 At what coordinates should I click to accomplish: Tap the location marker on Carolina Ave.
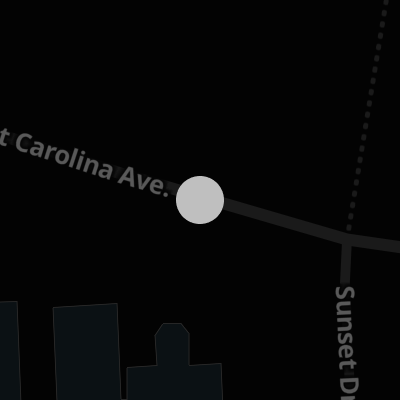coord(200,200)
